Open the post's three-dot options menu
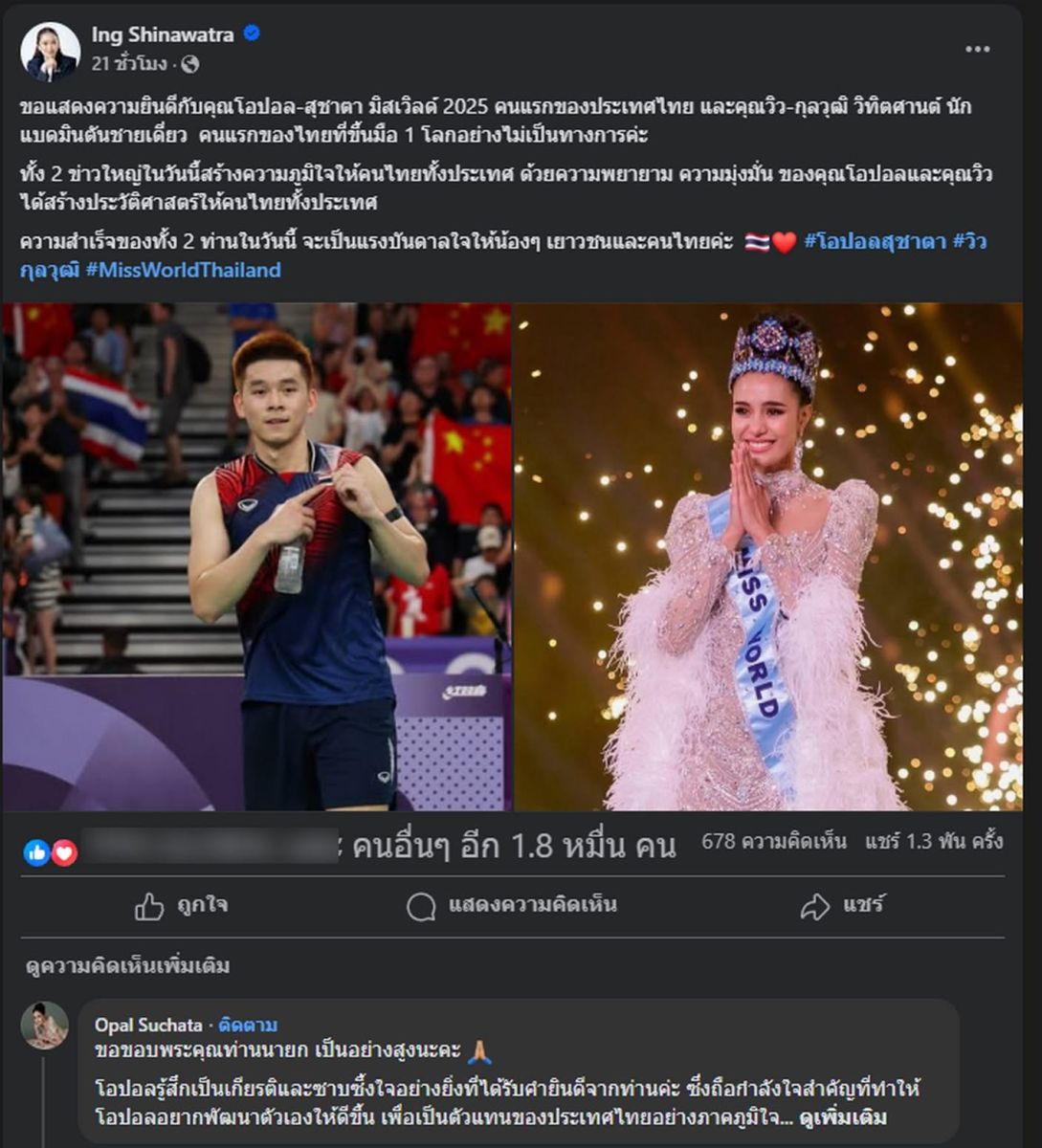Viewport: 1042px width, 1148px height. [977, 50]
